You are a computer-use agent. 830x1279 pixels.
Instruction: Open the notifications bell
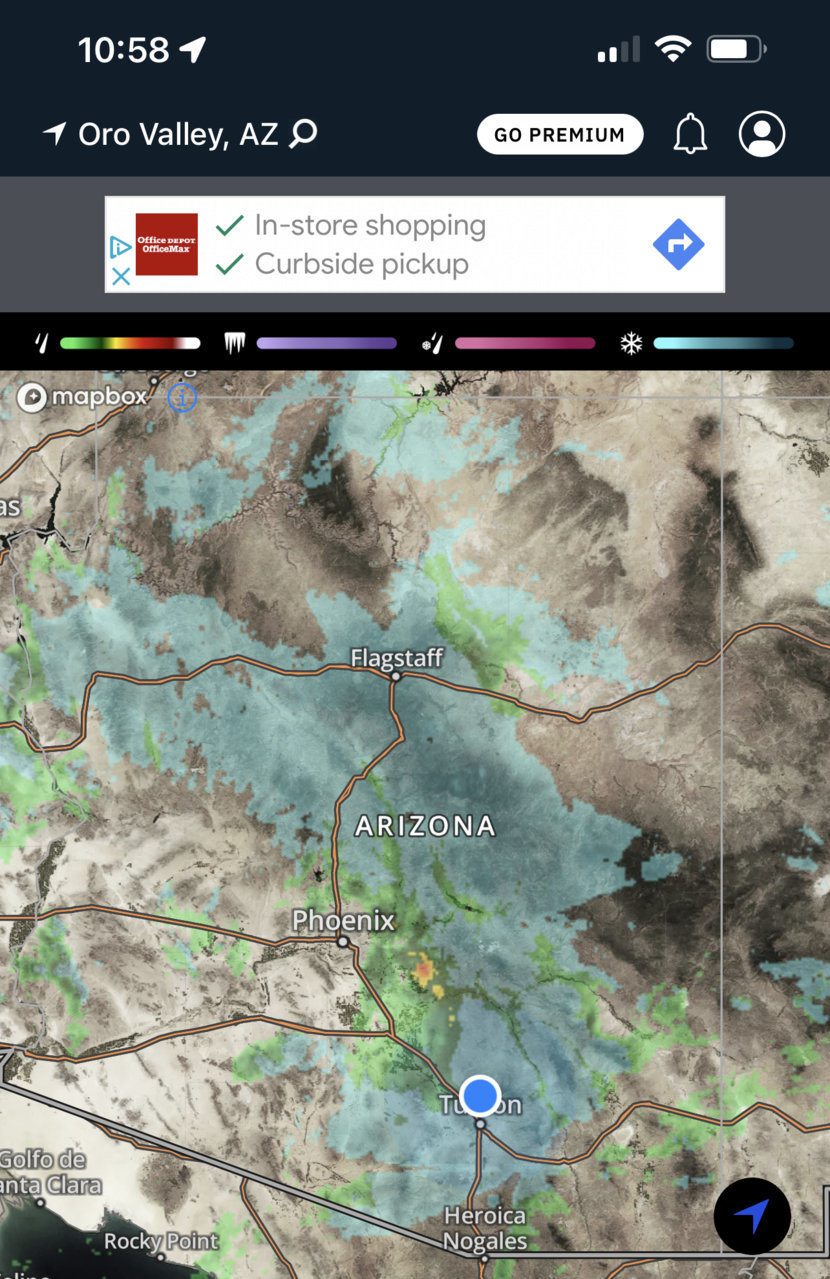click(x=690, y=134)
